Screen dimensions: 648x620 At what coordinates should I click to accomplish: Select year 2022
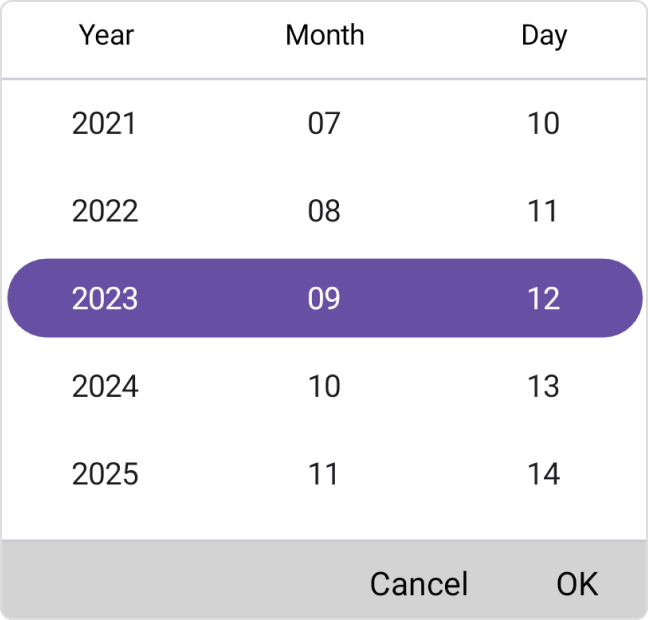point(105,211)
